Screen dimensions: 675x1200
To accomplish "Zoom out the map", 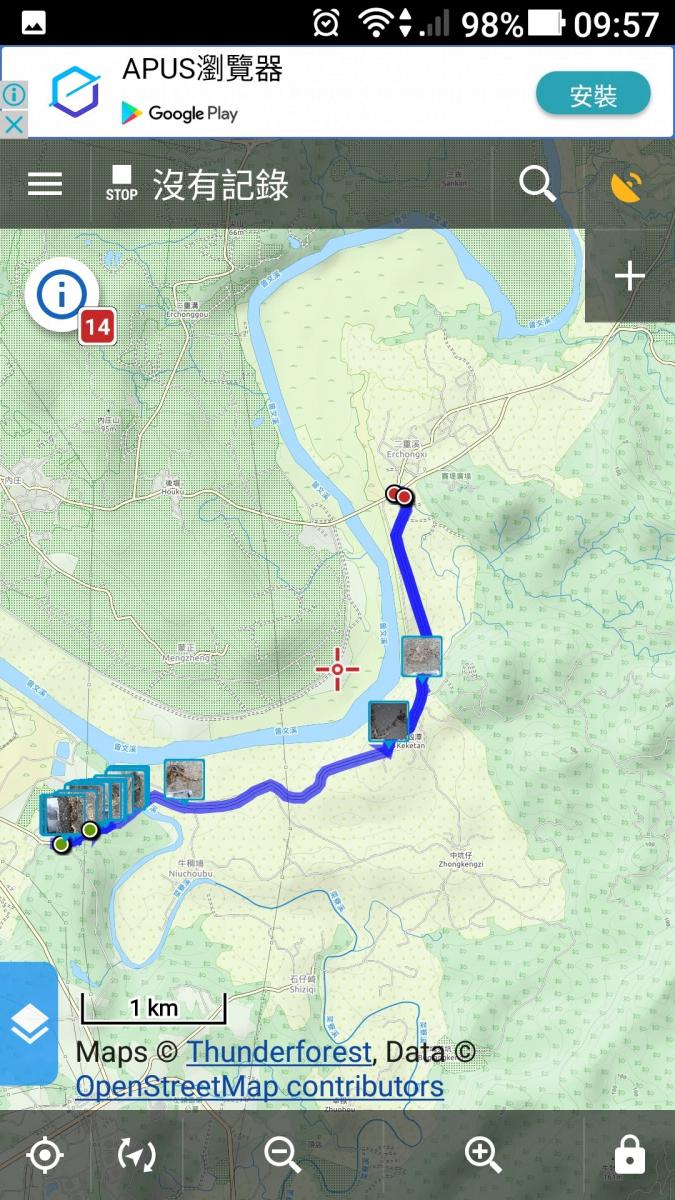I will 283,1155.
